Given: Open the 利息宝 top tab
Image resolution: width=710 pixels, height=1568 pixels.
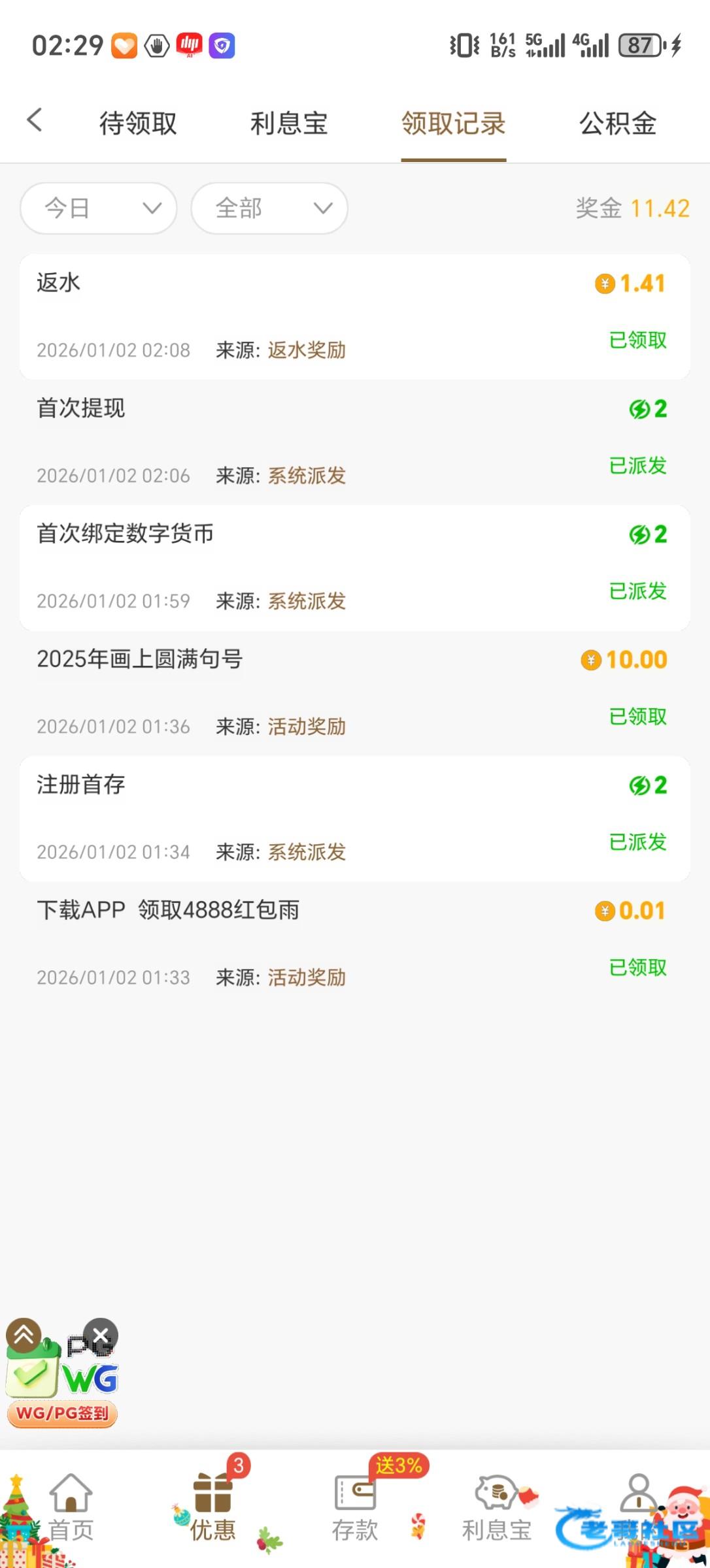Looking at the screenshot, I should click(x=289, y=123).
